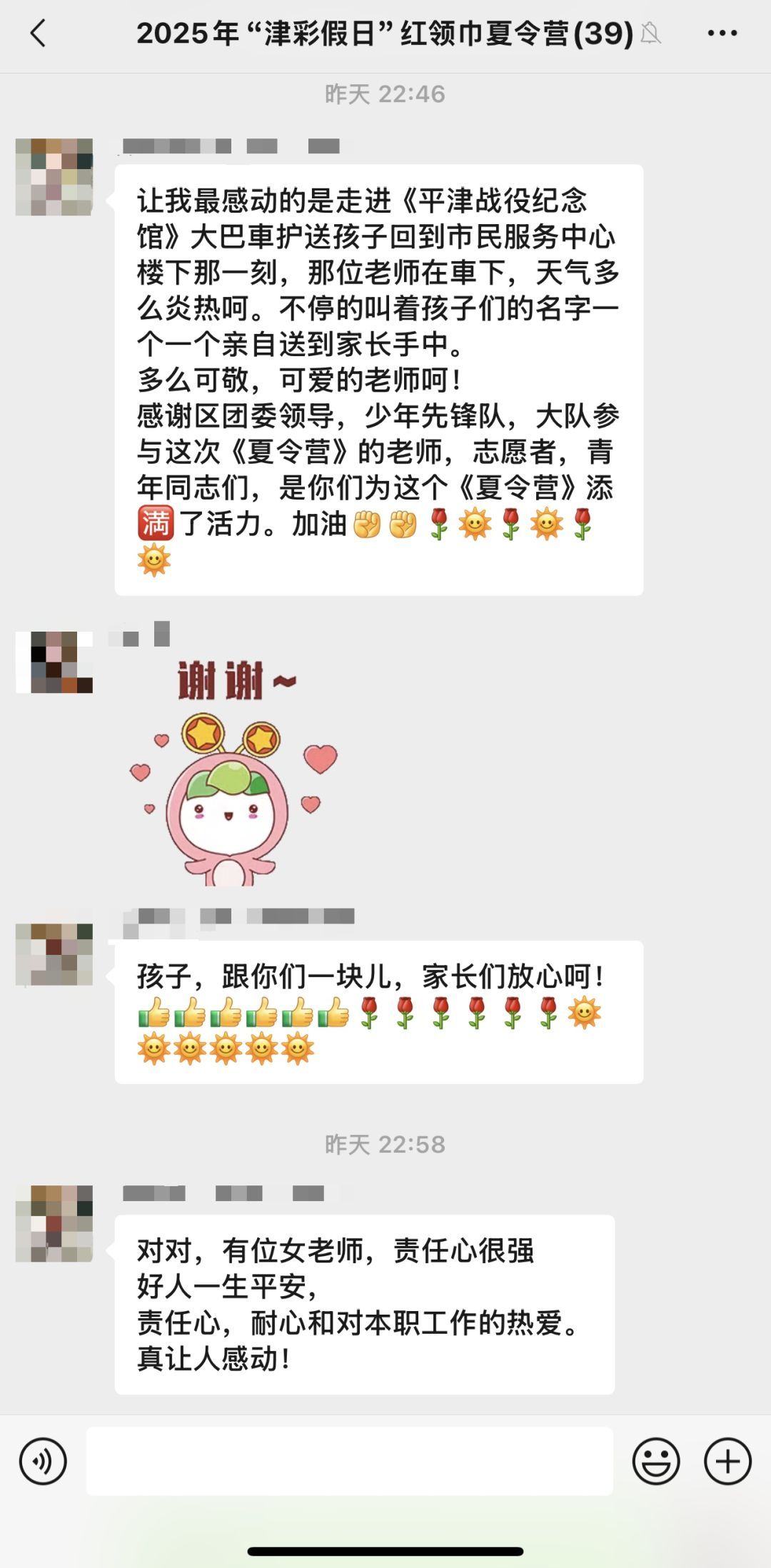Screen dimensions: 771x1568
Task: Switch to voice message input
Action: point(43,1461)
